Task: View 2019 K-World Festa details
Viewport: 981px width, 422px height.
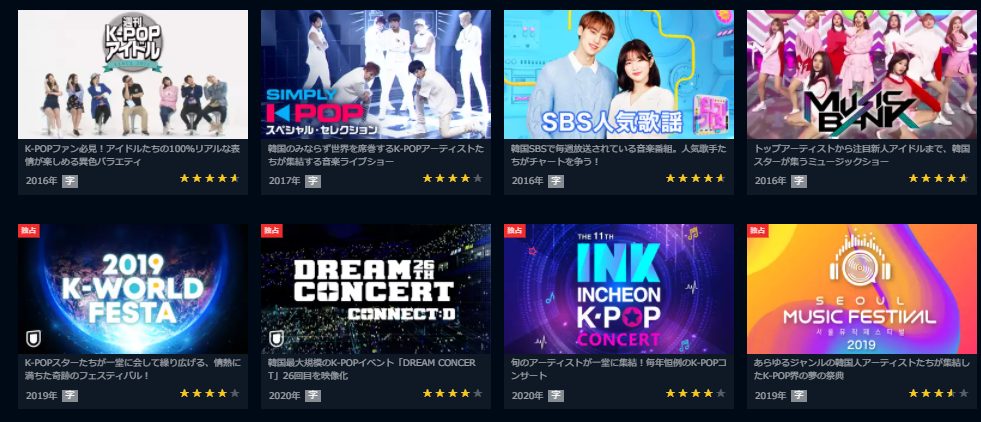Action: click(x=133, y=289)
